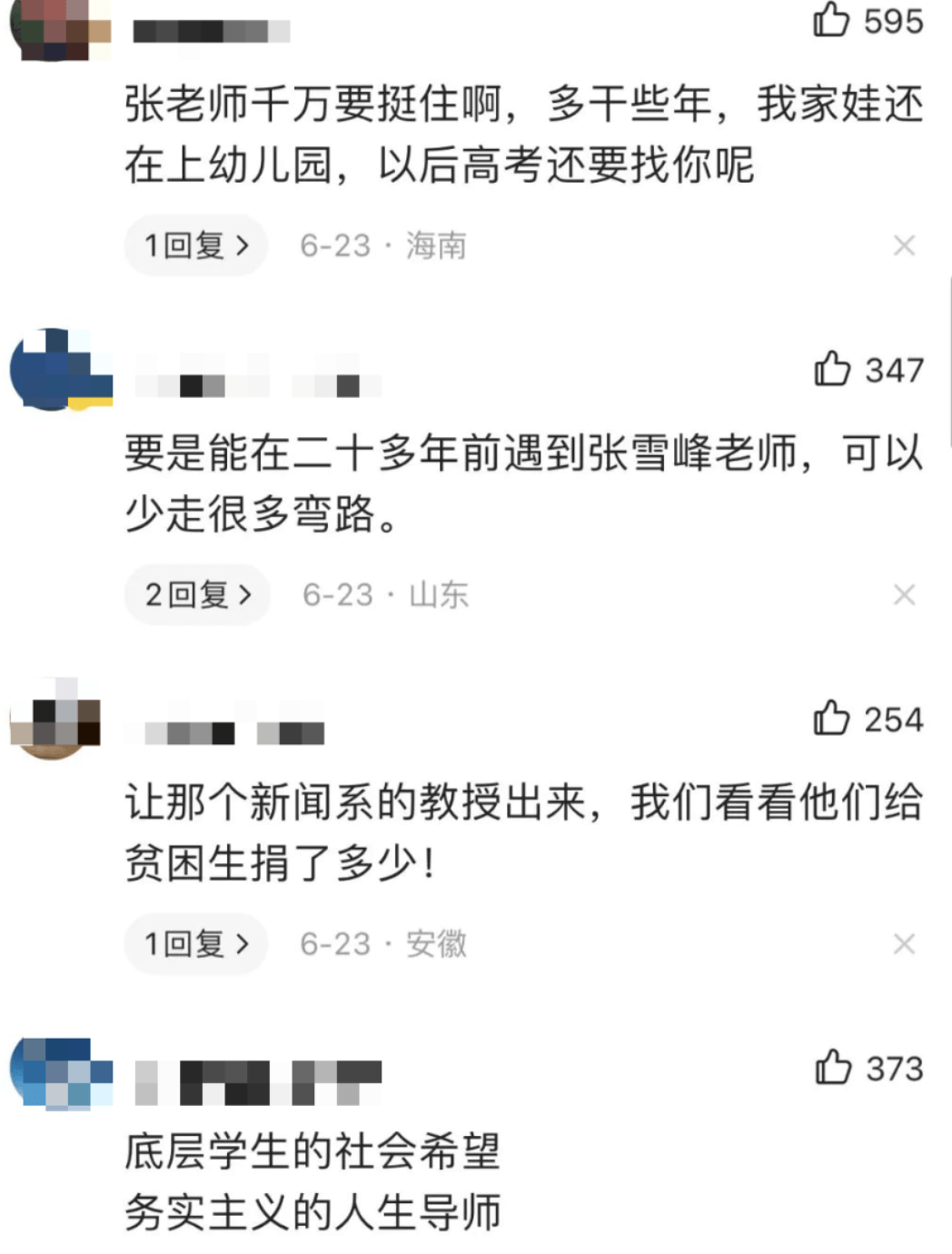Dismiss the comment from Shandong
This screenshot has width=952, height=1254.
click(x=904, y=595)
